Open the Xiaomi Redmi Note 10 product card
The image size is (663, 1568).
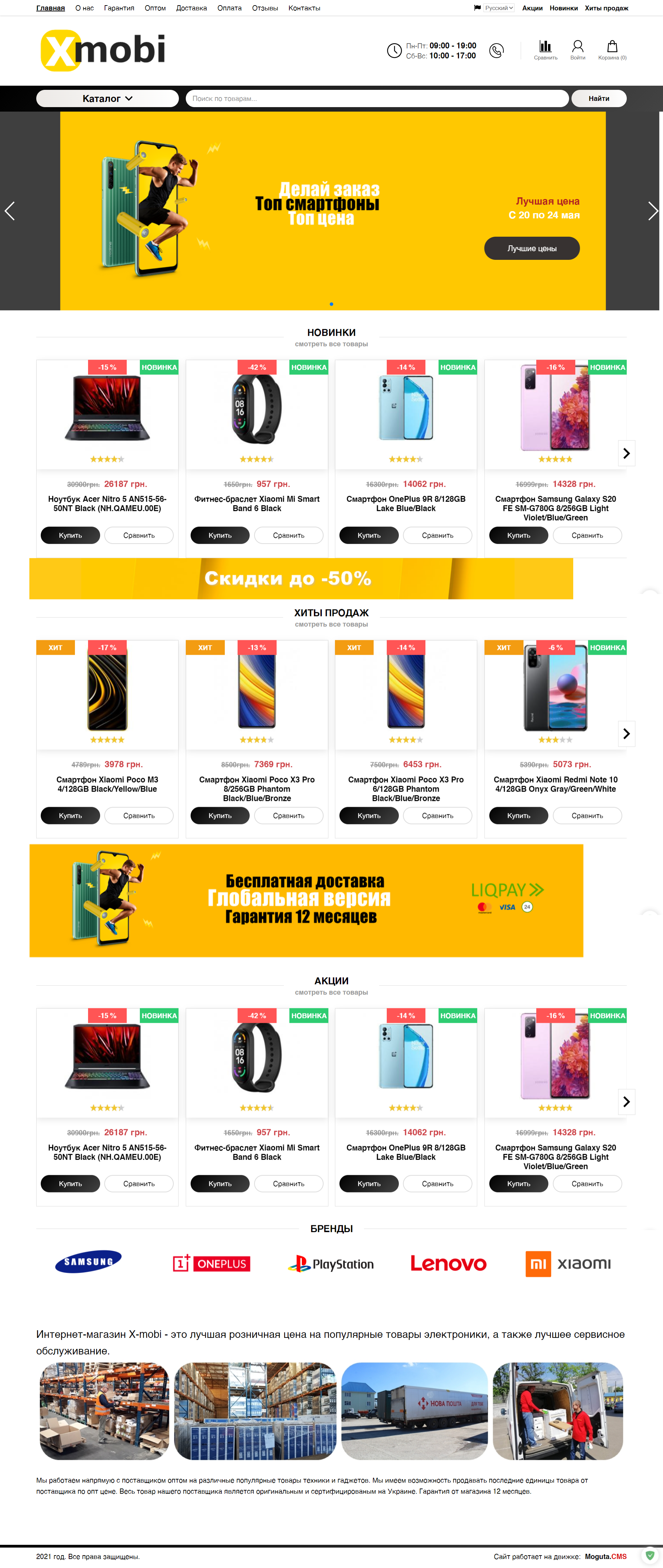coord(555,783)
